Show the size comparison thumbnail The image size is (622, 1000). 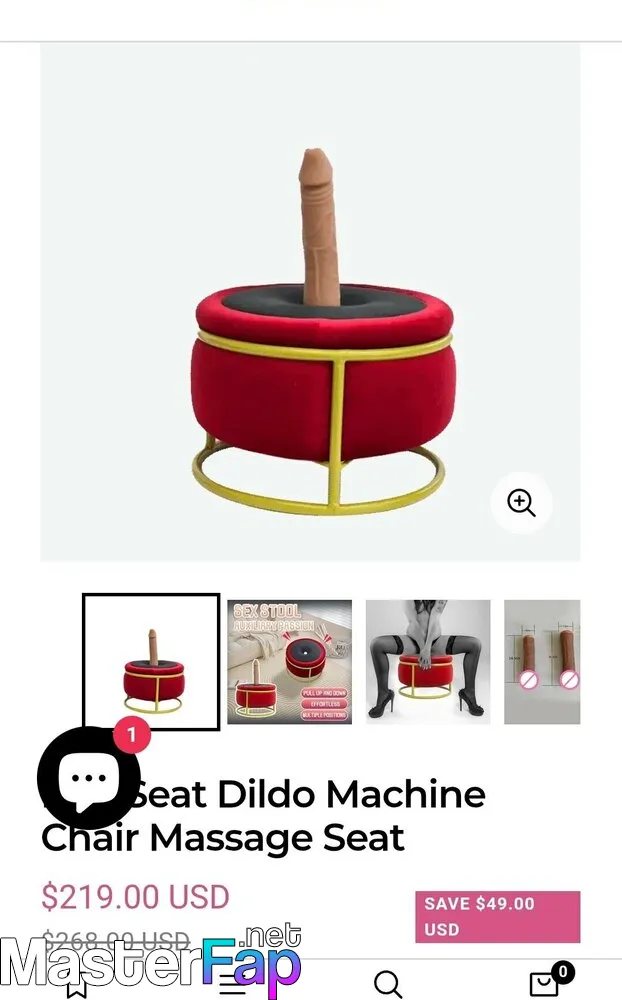pyautogui.click(x=542, y=662)
